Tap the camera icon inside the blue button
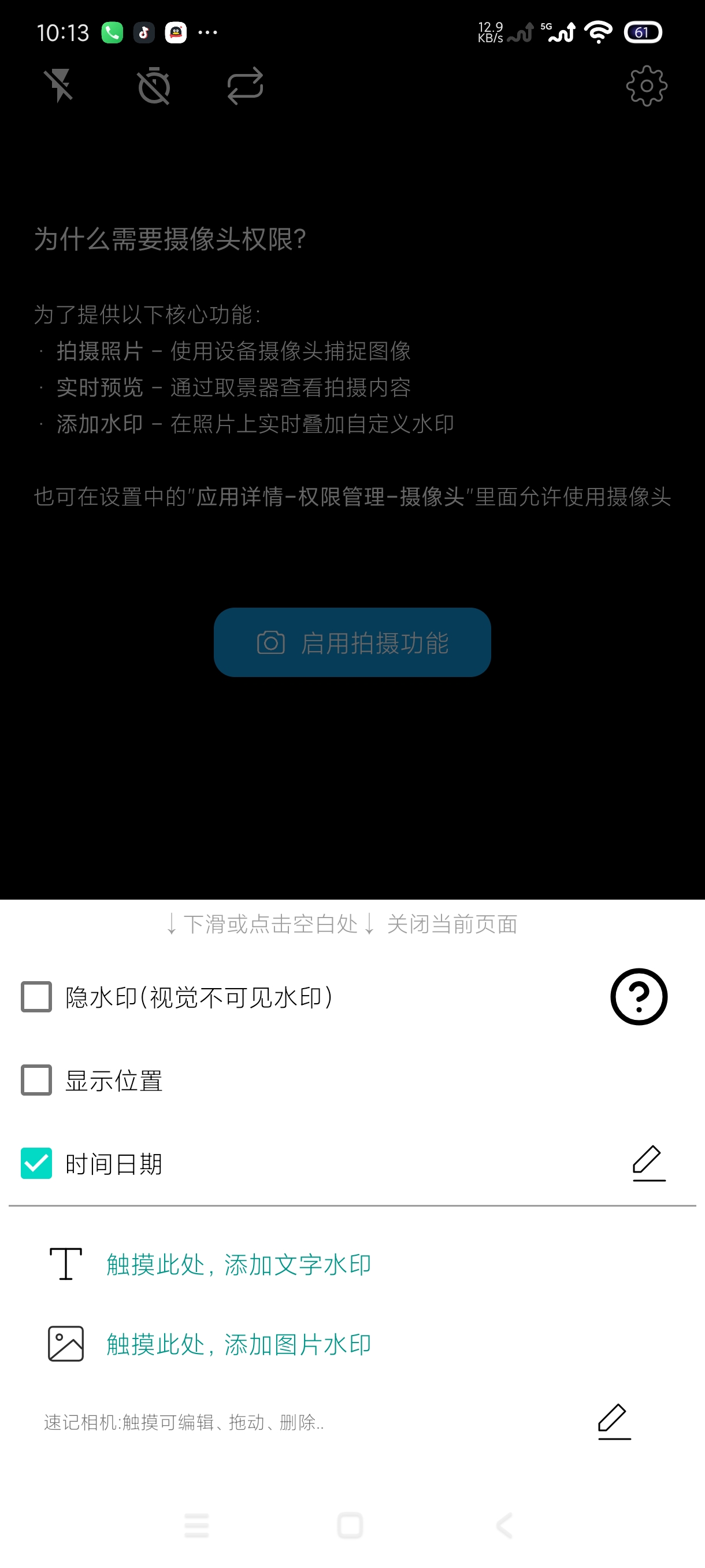Screen dimensions: 705x1568 click(270, 643)
